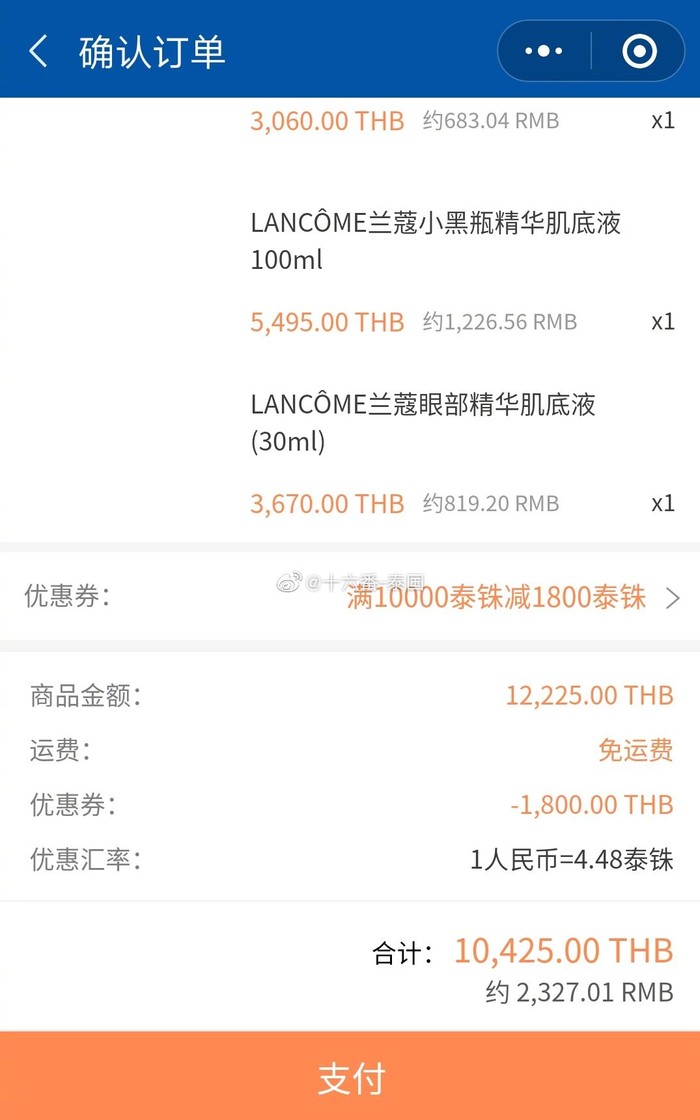The width and height of the screenshot is (700, 1120).
Task: Open the 优惠券 coupon selection row
Action: click(350, 597)
